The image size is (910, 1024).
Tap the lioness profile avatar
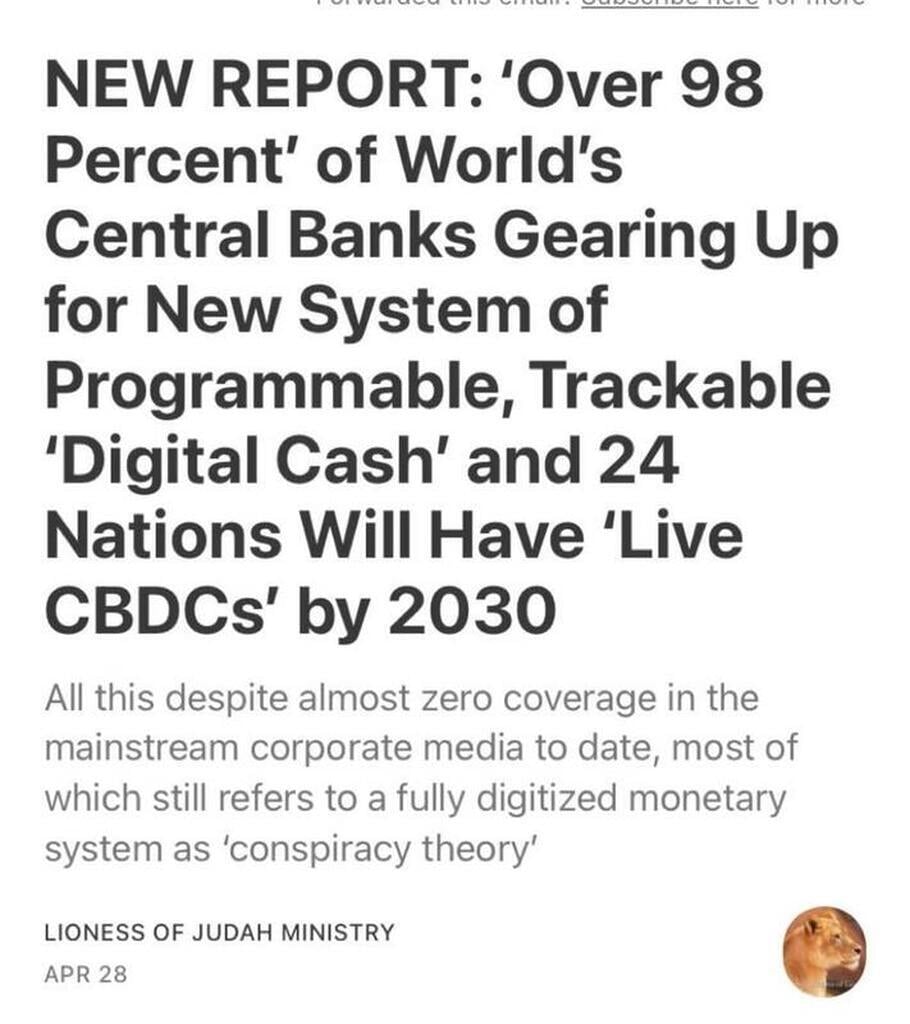pos(824,951)
